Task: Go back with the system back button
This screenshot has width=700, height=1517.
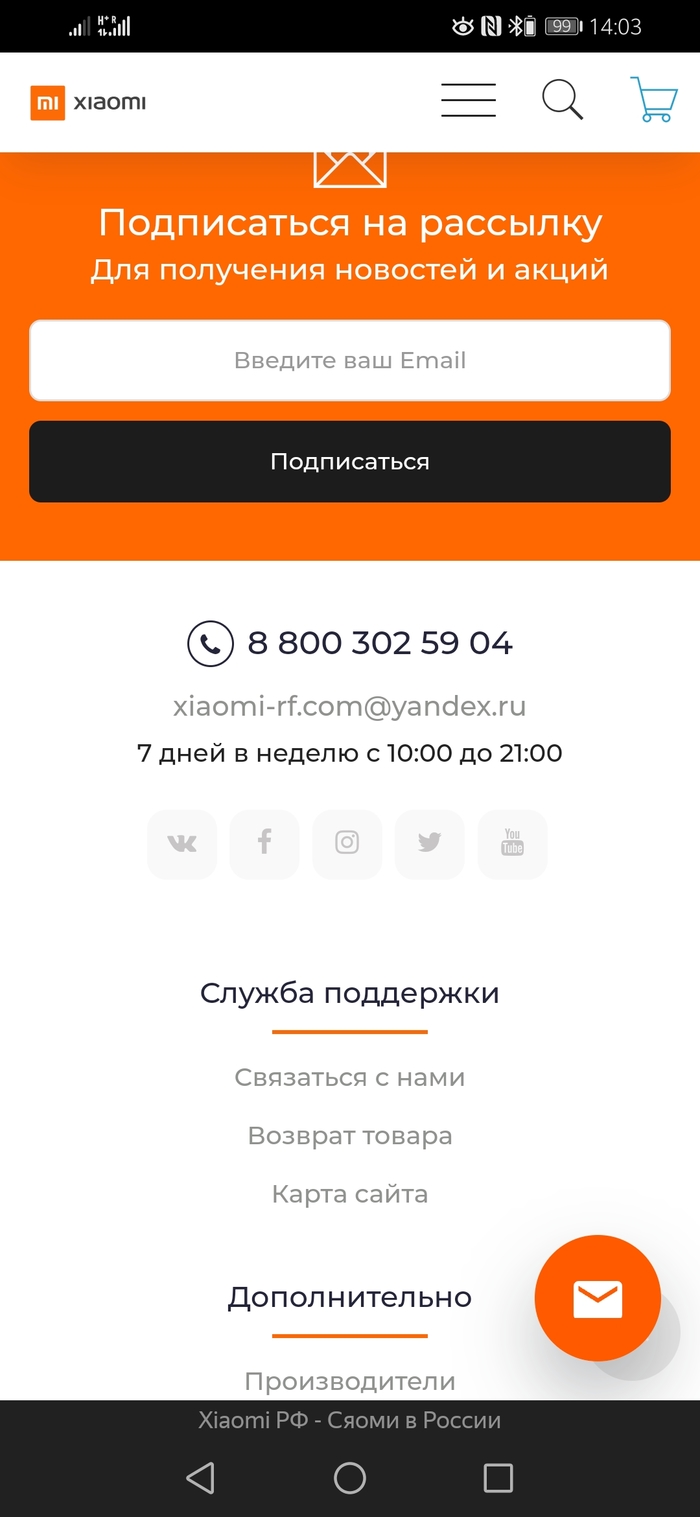Action: [201, 1477]
